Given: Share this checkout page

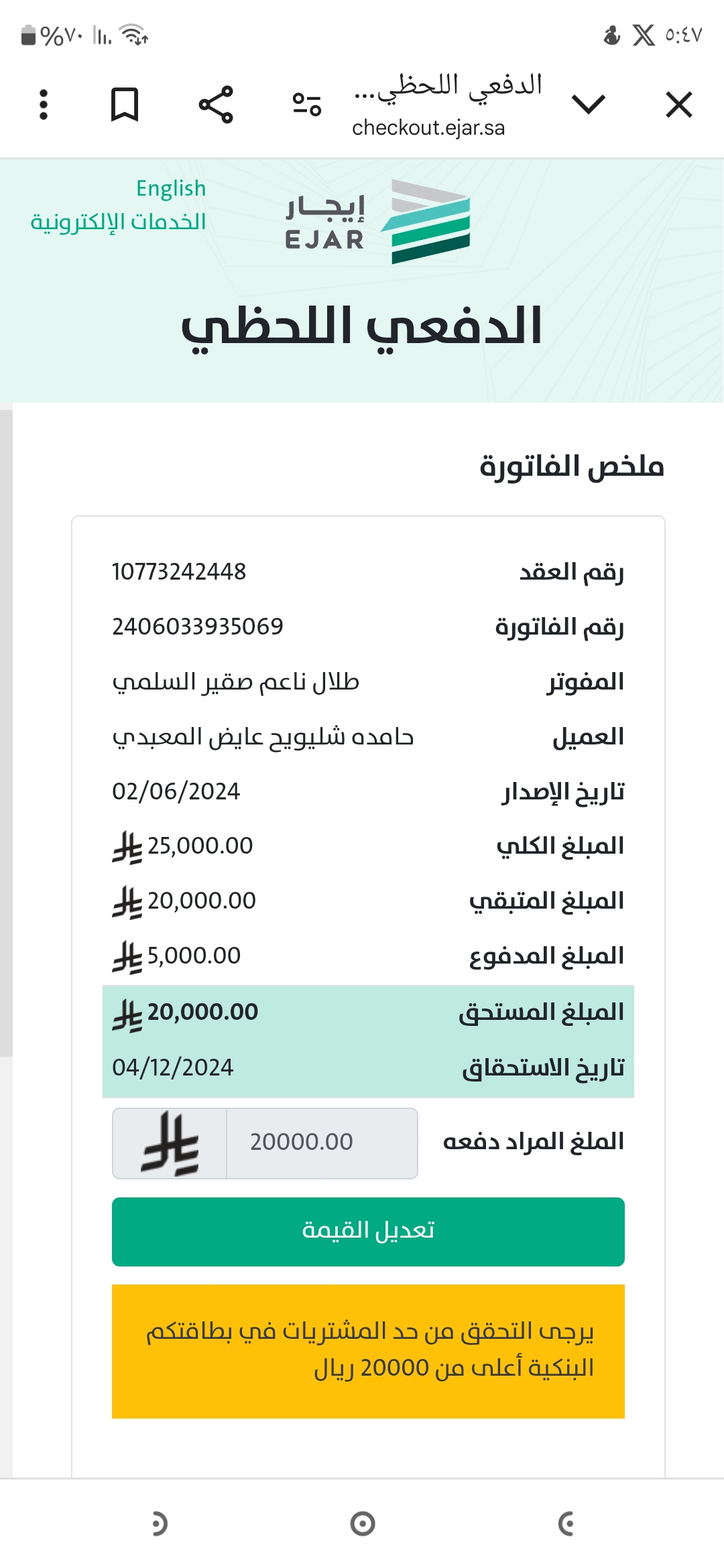Looking at the screenshot, I should tap(216, 105).
